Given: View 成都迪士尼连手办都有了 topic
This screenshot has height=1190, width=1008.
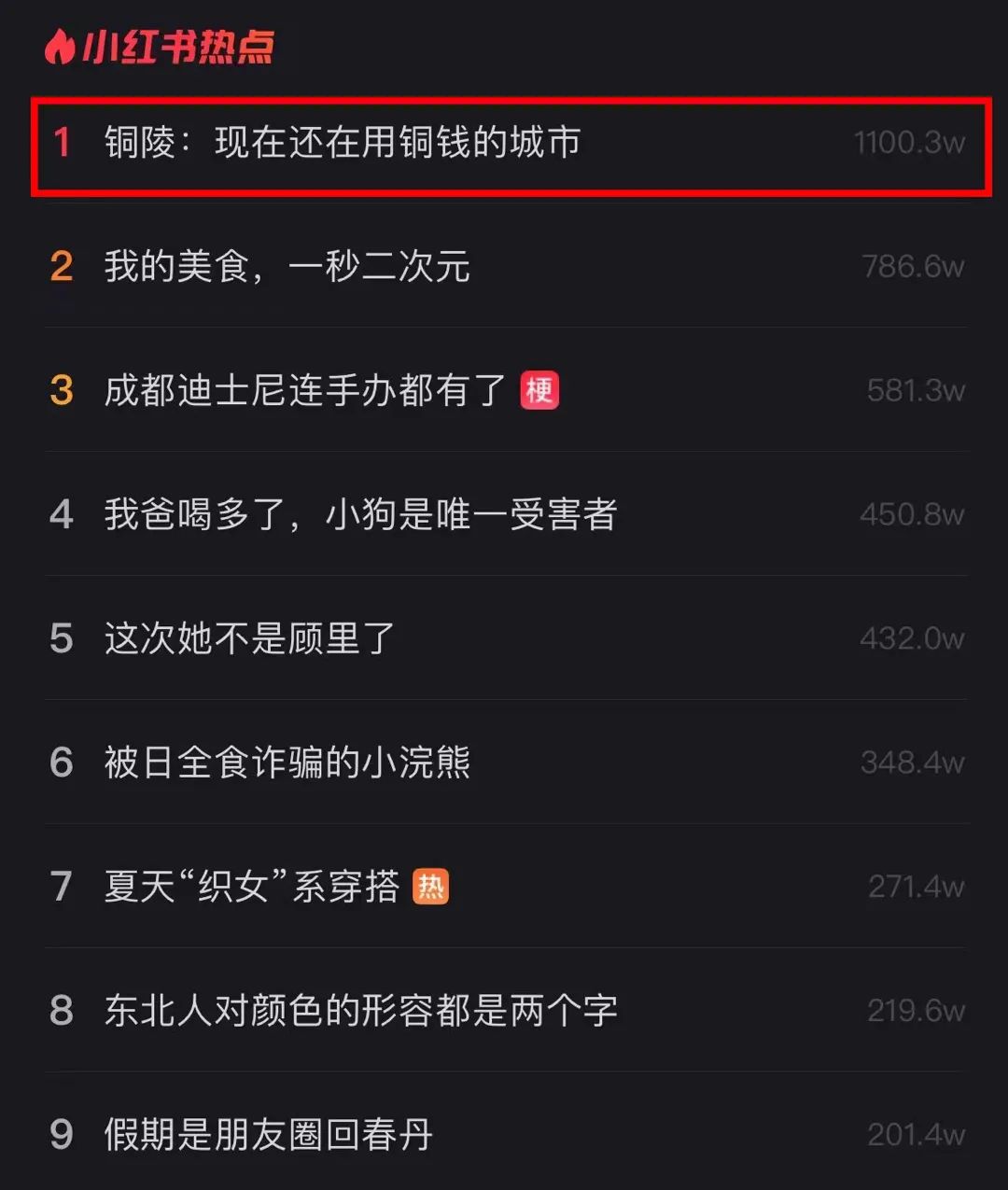Looking at the screenshot, I should 304,391.
